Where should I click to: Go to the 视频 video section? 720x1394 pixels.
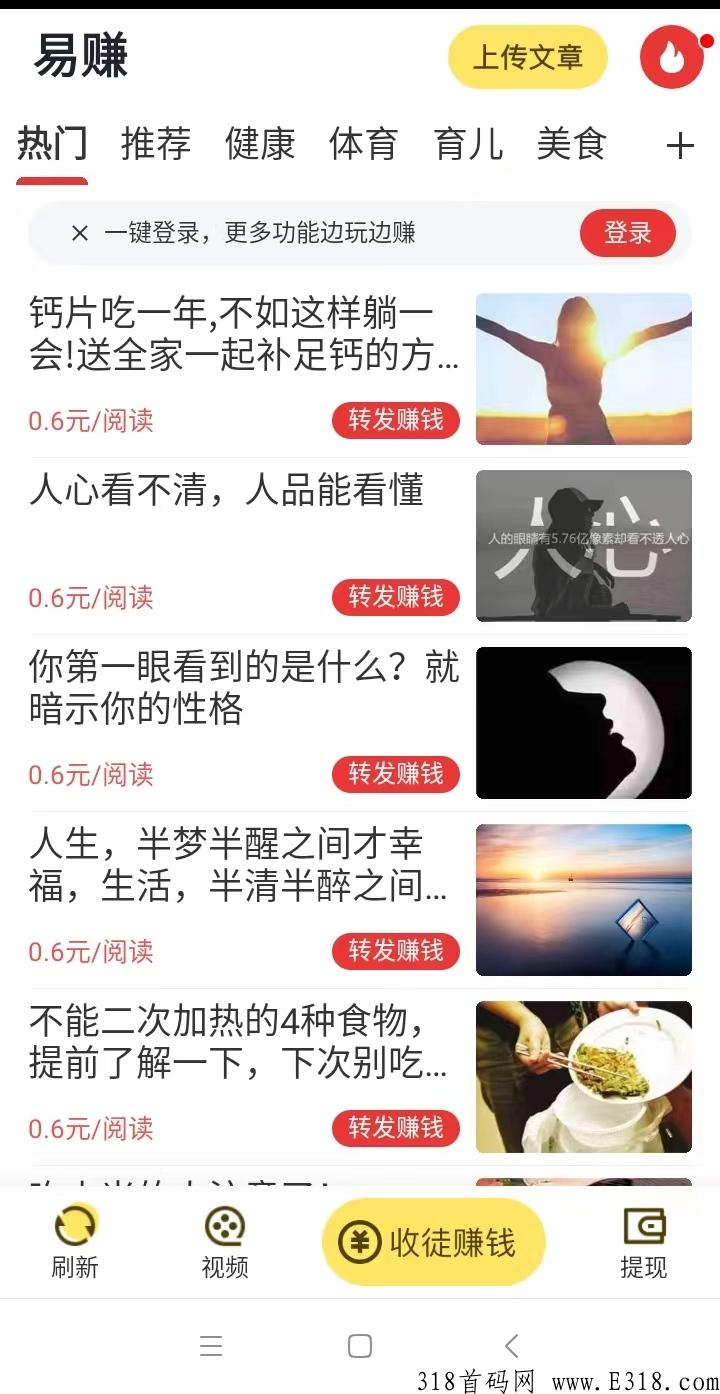coord(225,1242)
